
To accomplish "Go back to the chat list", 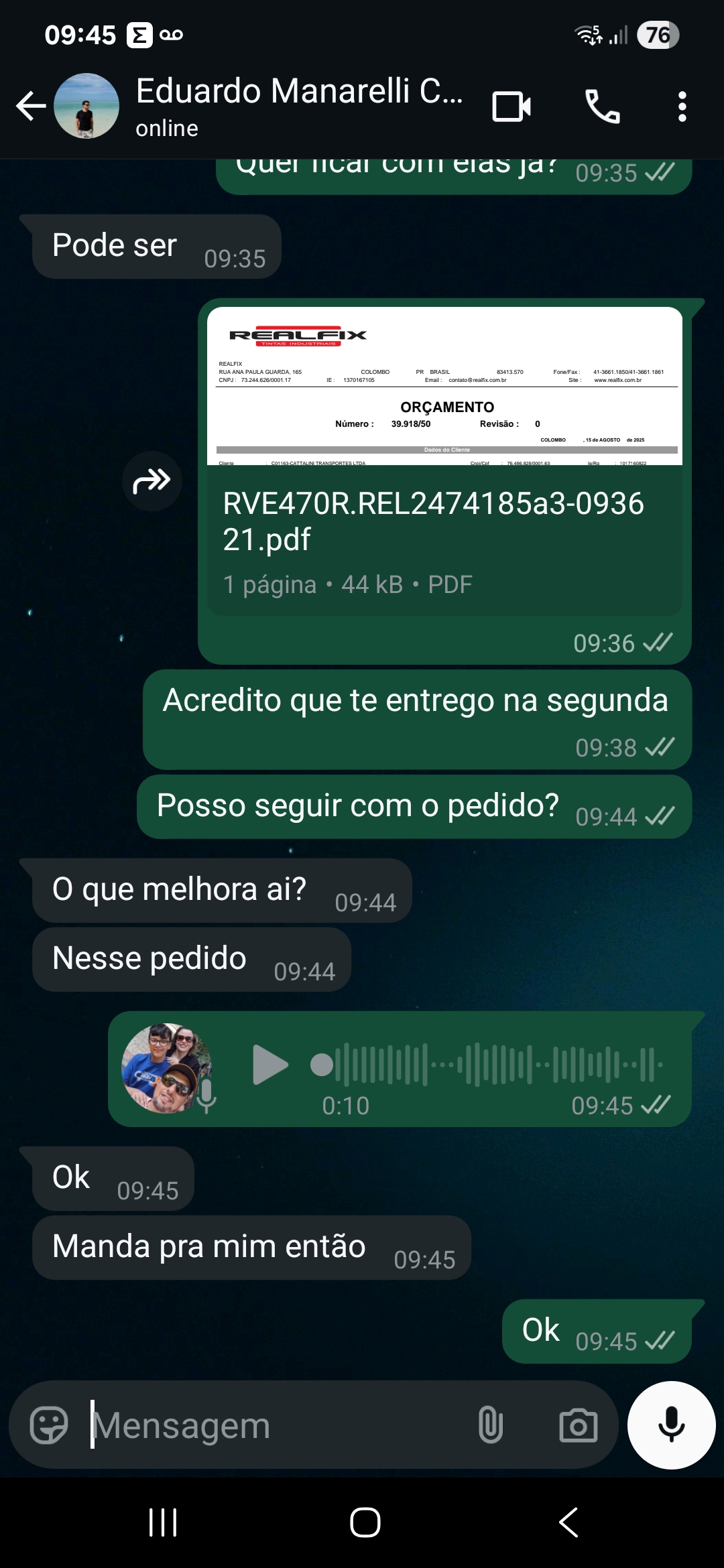I will [30, 106].
